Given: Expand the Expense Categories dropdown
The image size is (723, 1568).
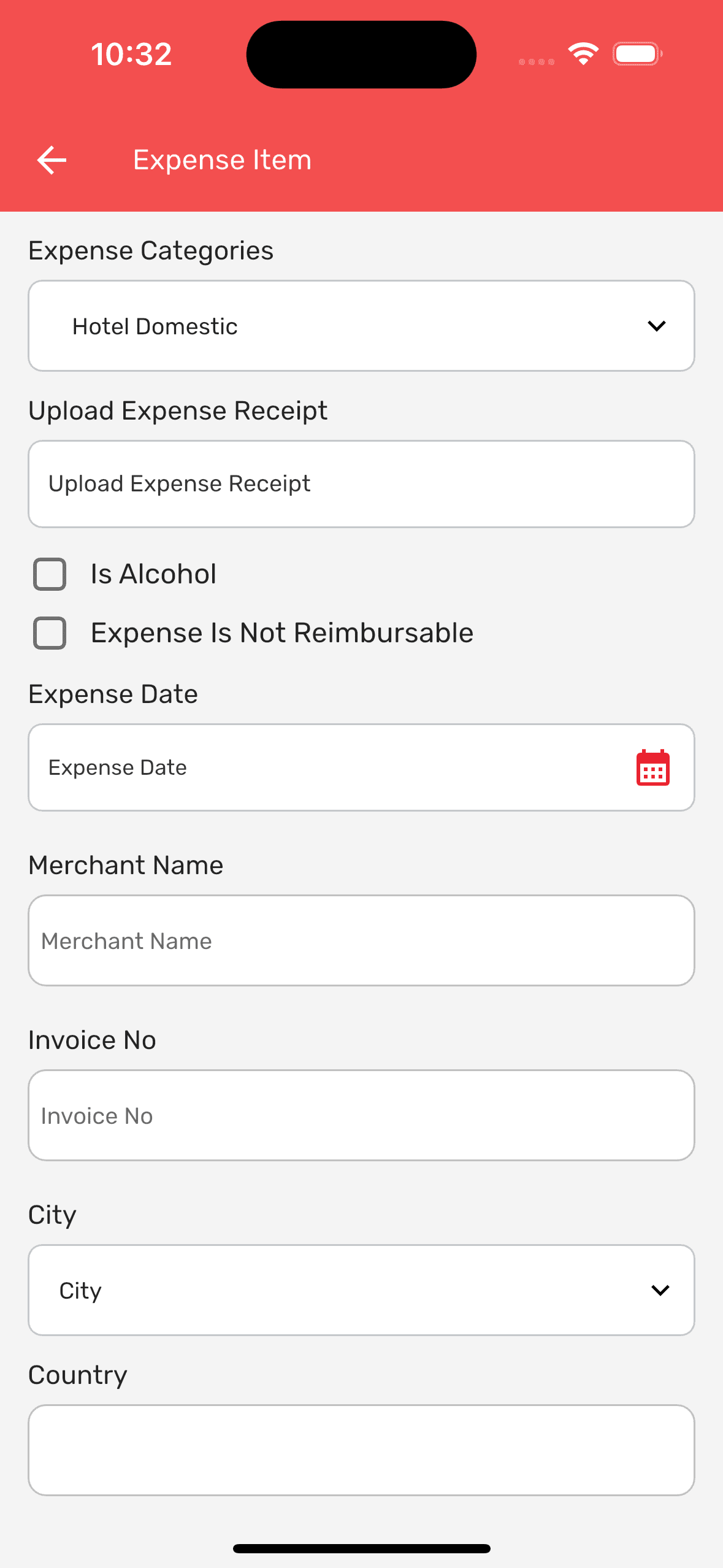Looking at the screenshot, I should tap(361, 326).
